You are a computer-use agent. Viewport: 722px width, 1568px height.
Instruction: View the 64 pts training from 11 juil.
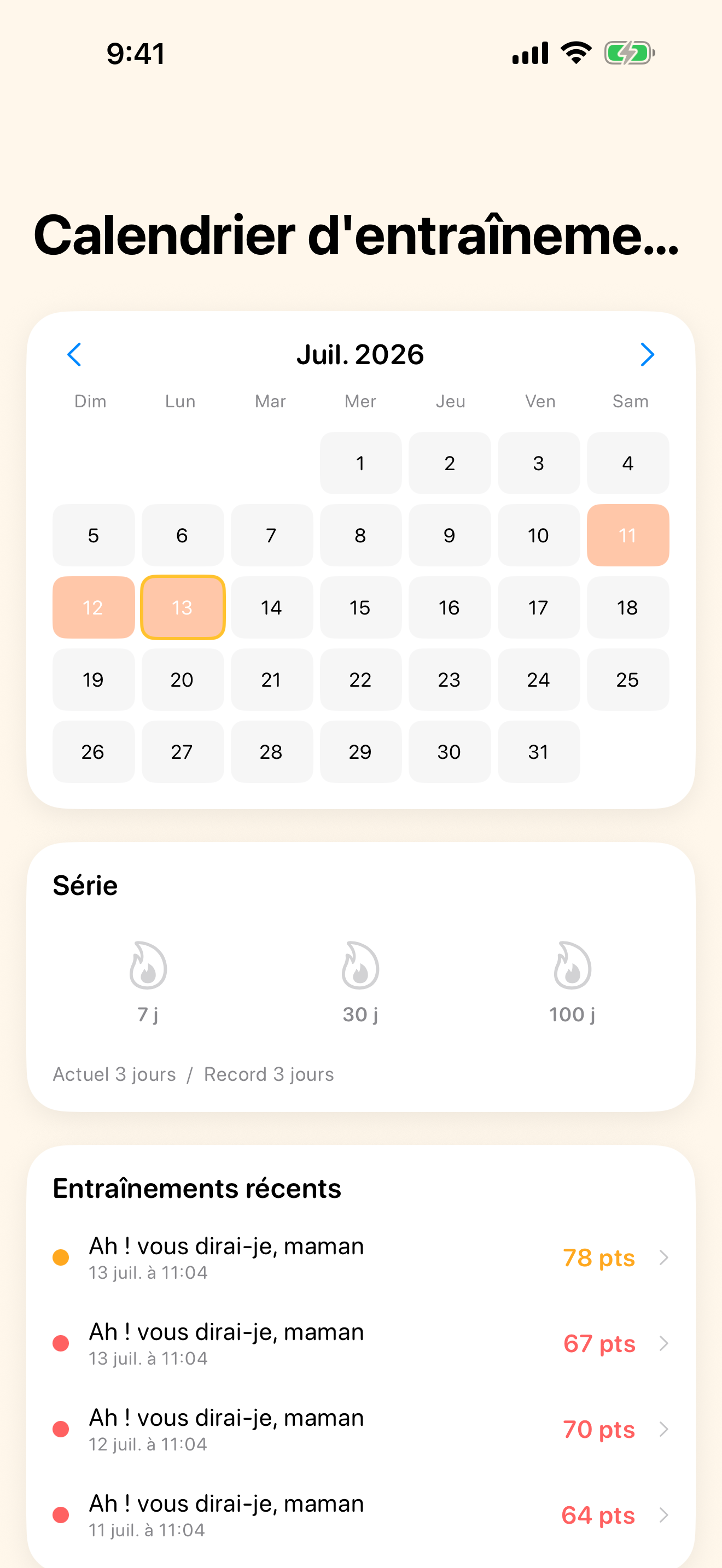361,1515
